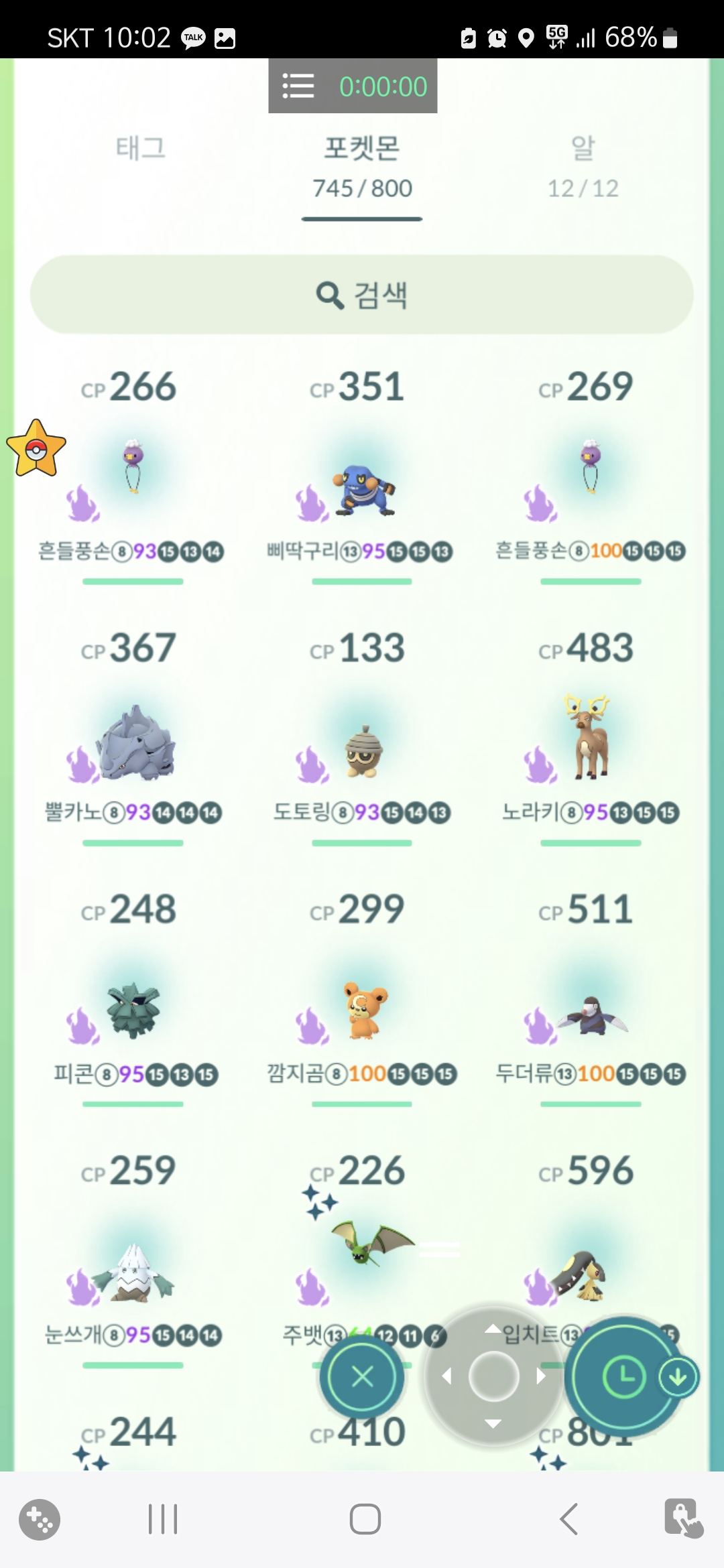
Task: Switch to the 태그 tab
Action: (x=140, y=148)
